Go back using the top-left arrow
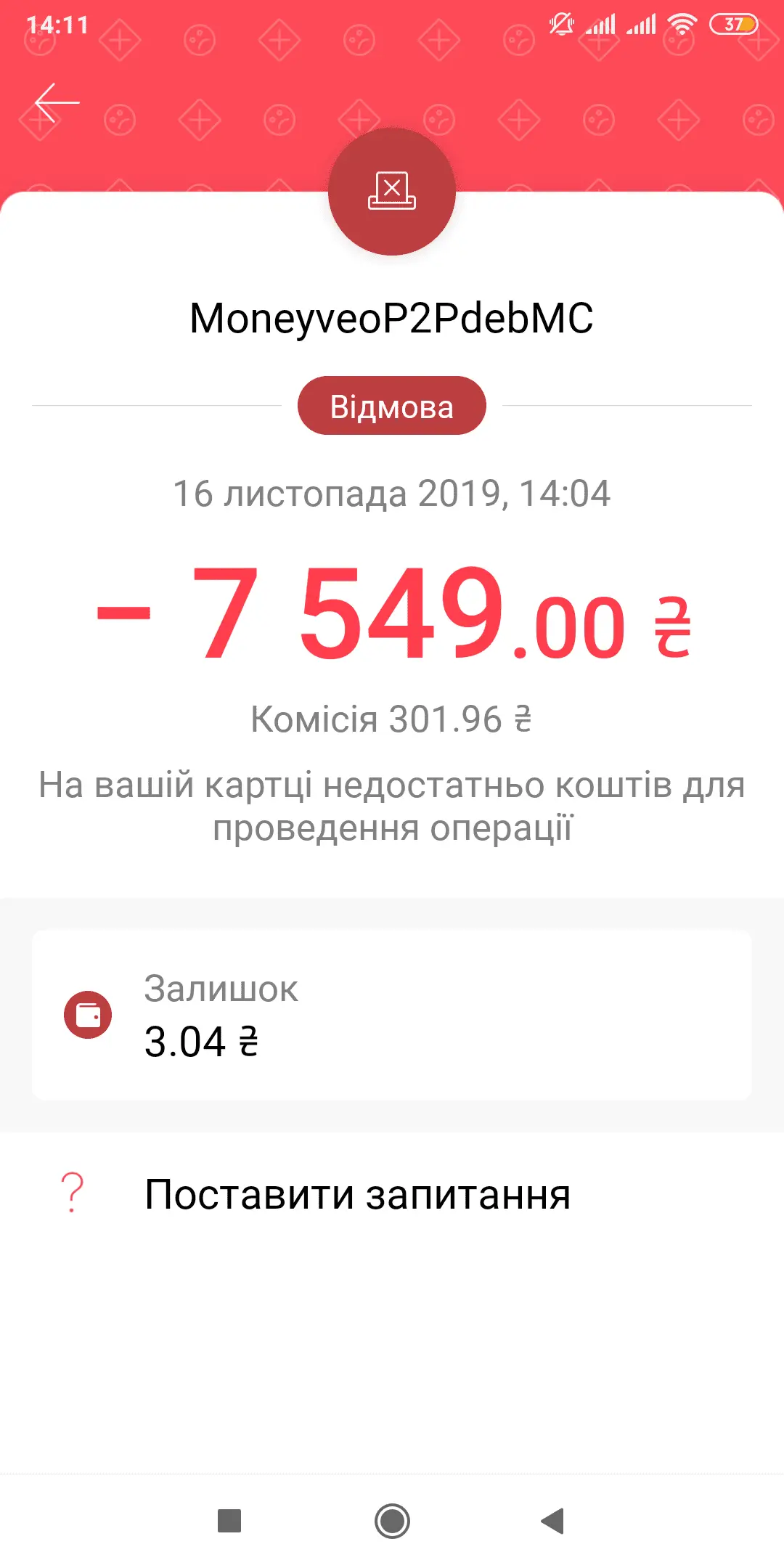 click(x=57, y=102)
